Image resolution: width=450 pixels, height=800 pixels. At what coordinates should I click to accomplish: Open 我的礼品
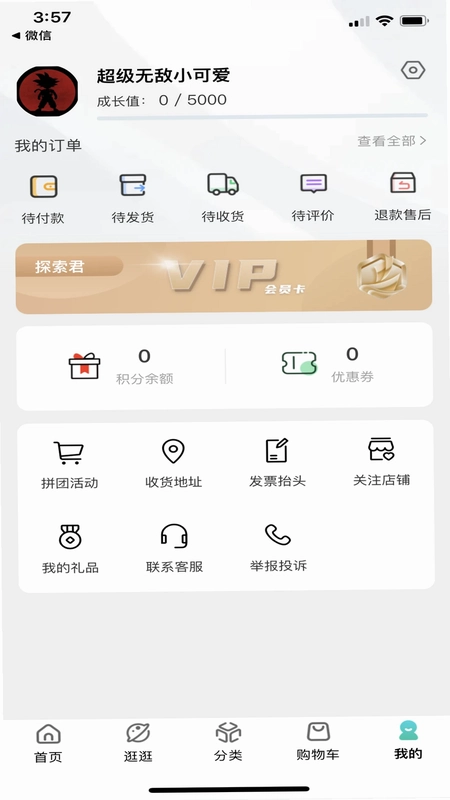[x=70, y=549]
